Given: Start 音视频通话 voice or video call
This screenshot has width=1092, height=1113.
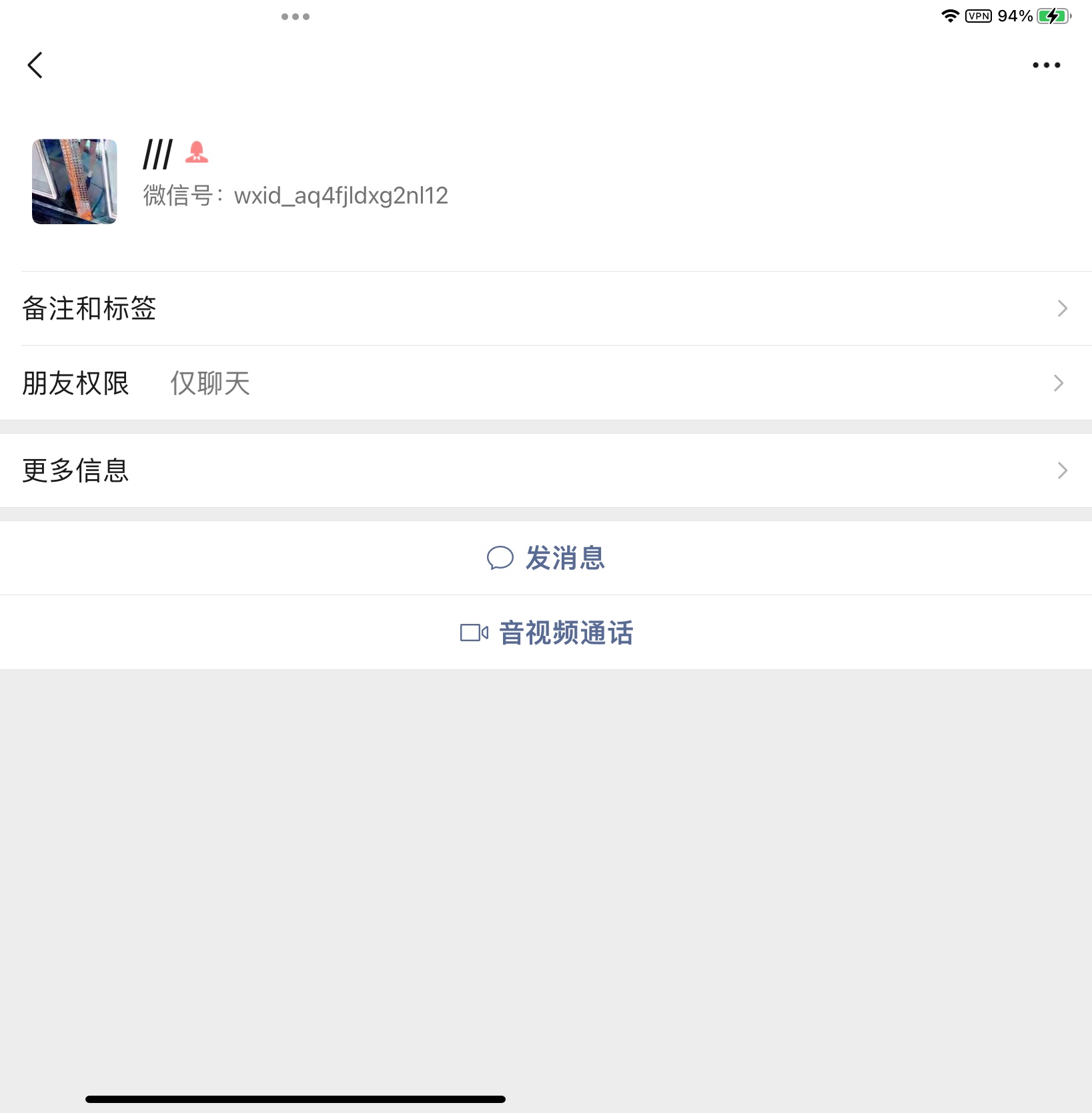Looking at the screenshot, I should pos(565,633).
